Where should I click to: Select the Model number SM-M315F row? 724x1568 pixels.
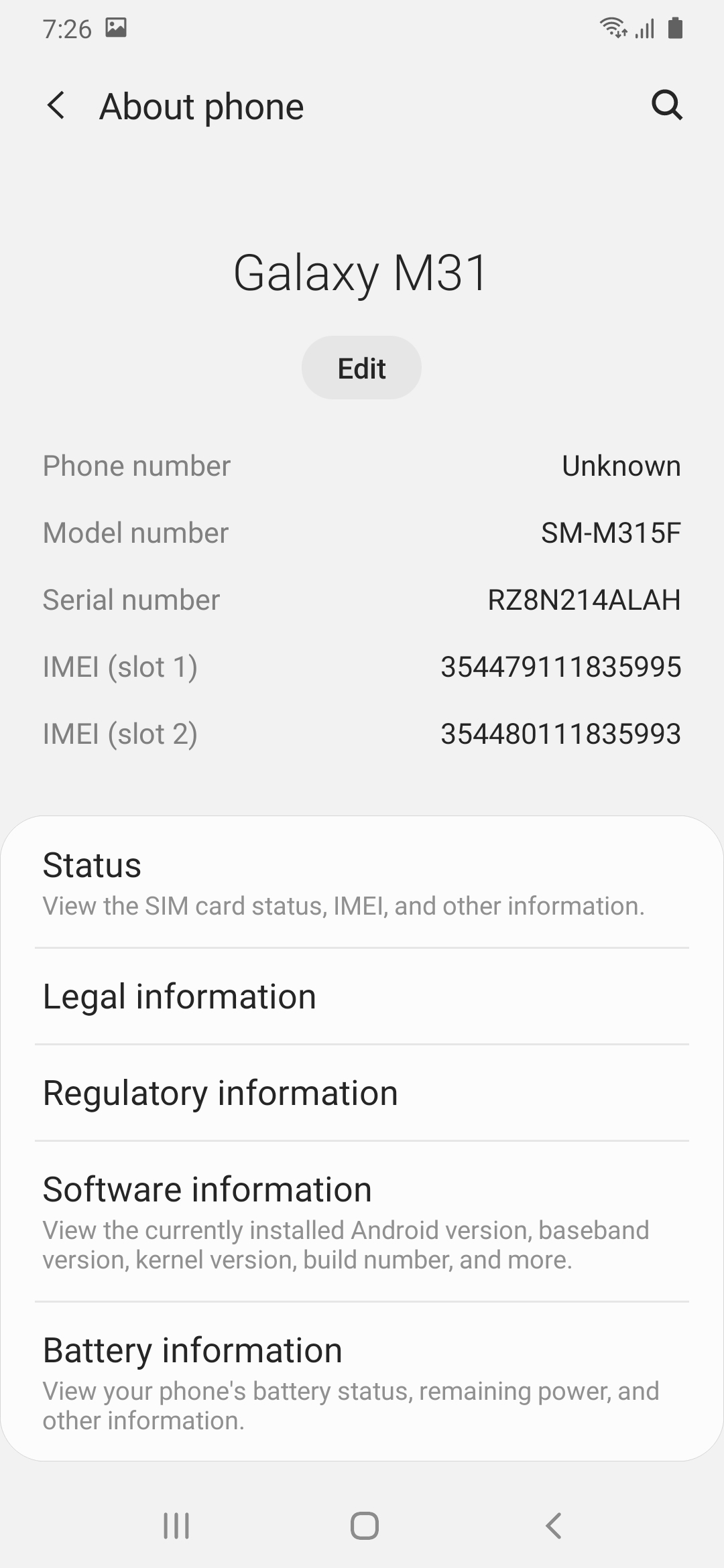click(362, 532)
